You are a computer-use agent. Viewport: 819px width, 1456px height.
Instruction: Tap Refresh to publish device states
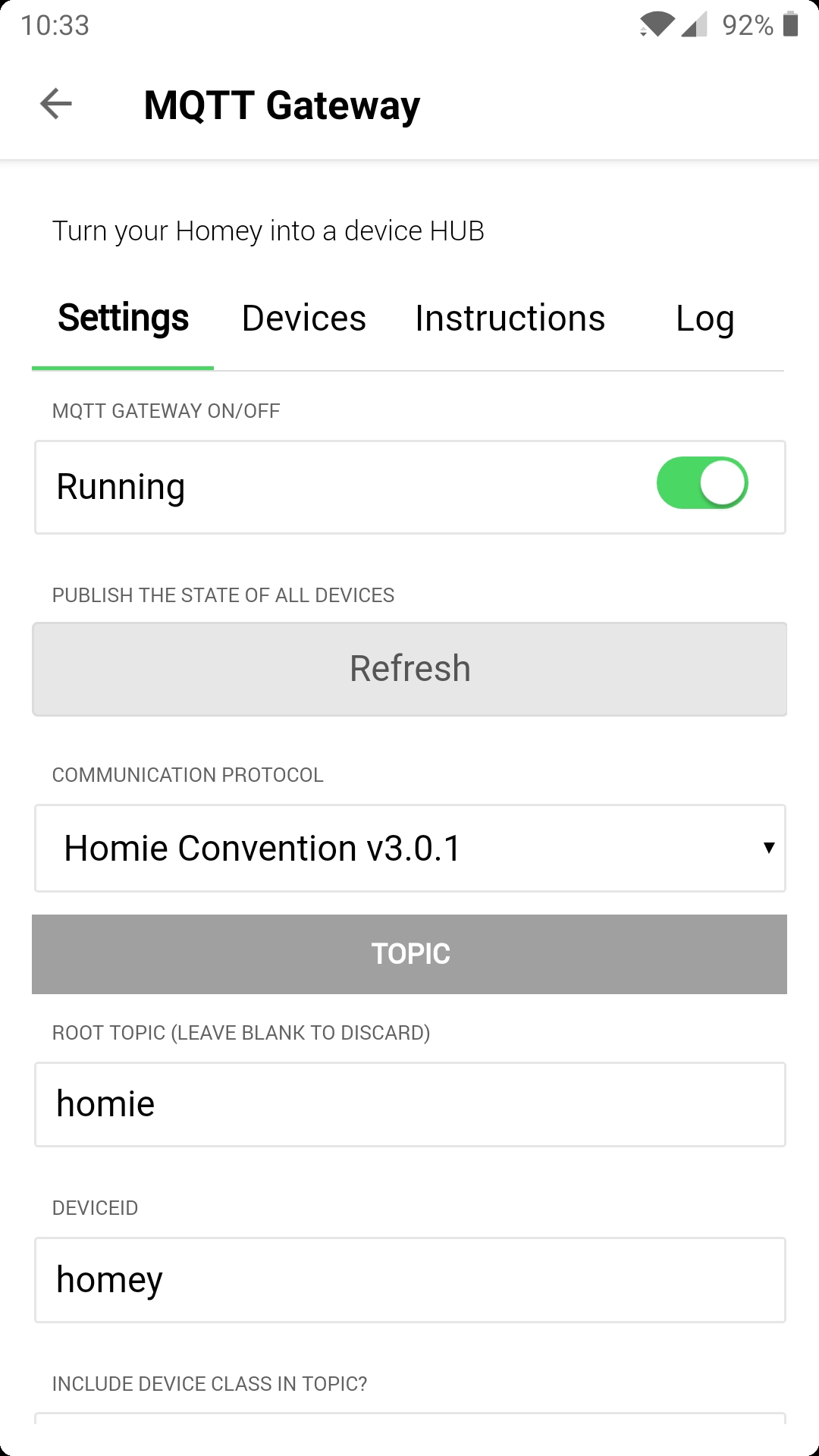point(409,669)
